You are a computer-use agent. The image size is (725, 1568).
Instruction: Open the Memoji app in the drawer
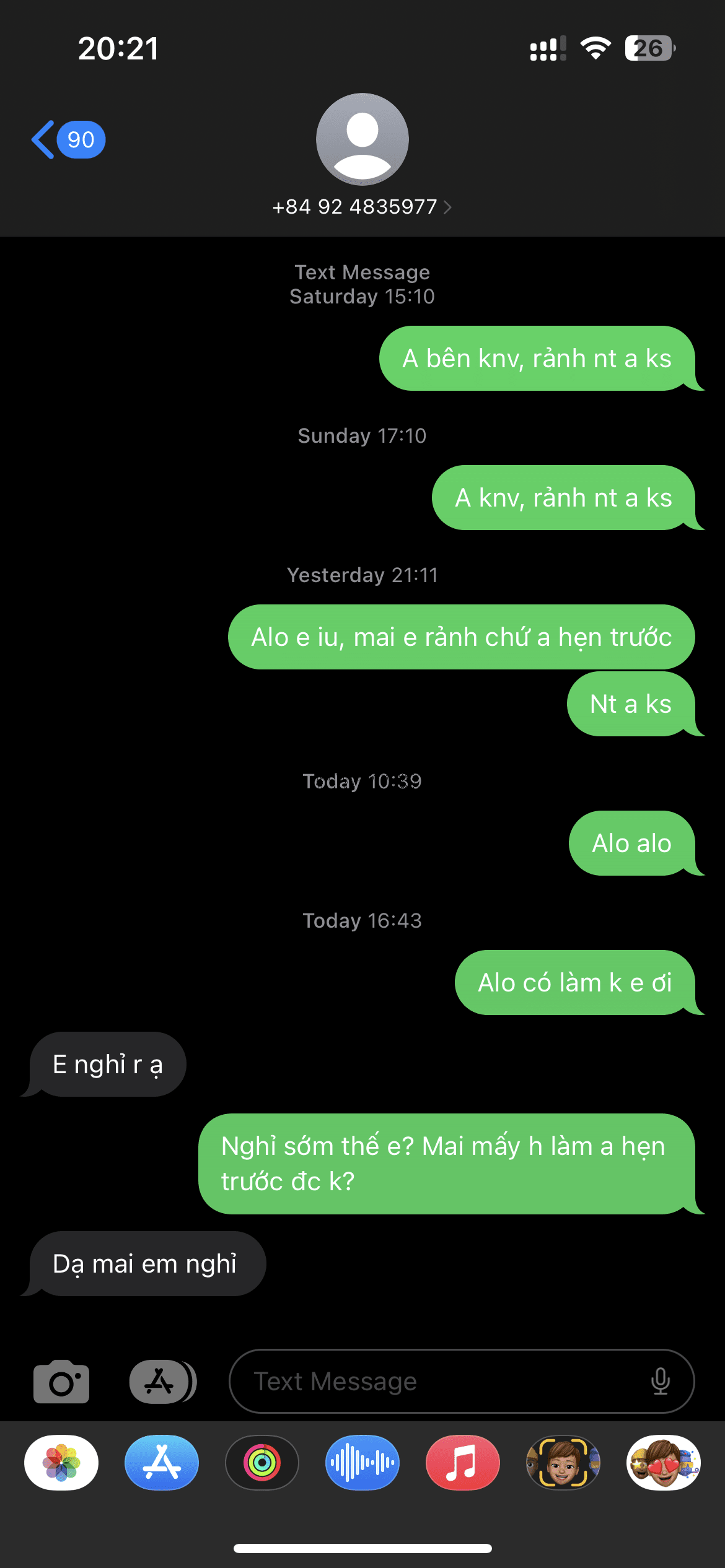[563, 1463]
